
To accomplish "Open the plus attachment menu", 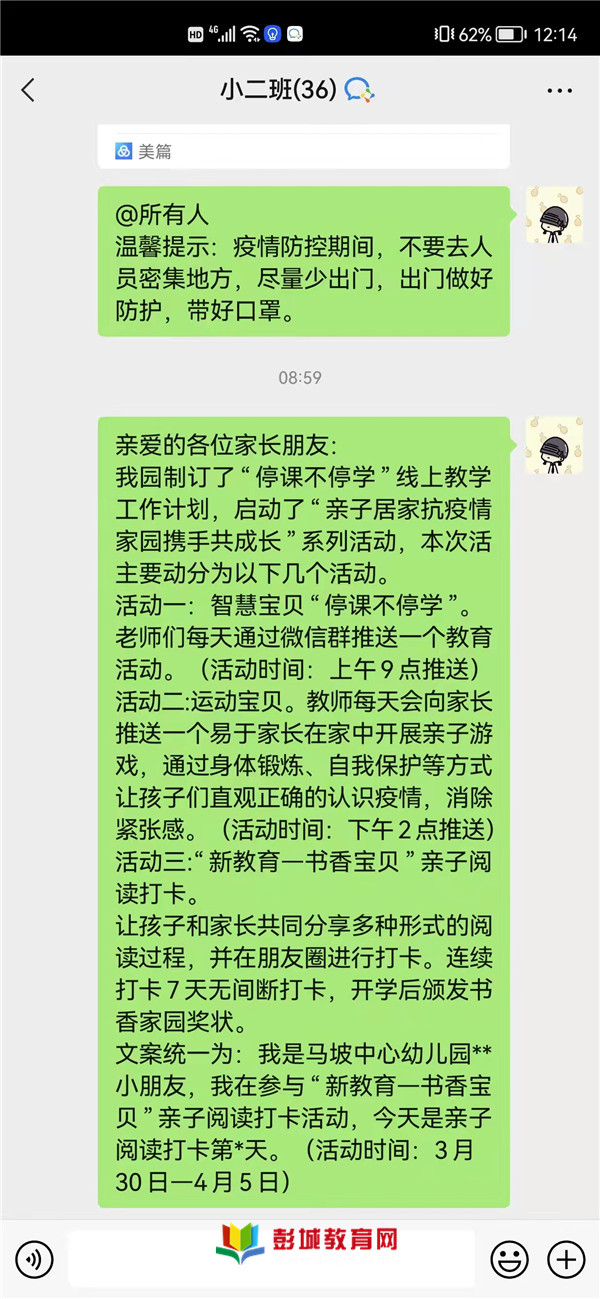I will tap(567, 1258).
